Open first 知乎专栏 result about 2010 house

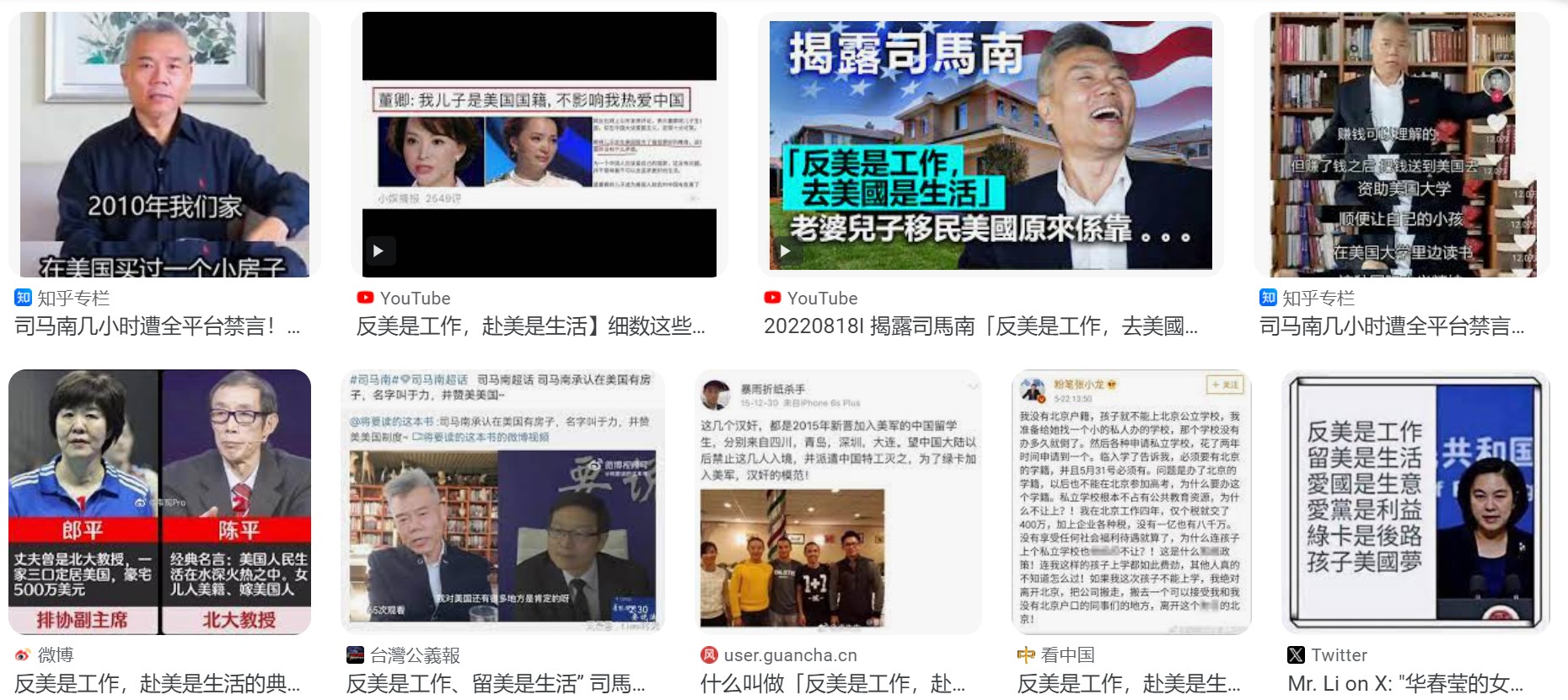pyautogui.click(x=158, y=144)
